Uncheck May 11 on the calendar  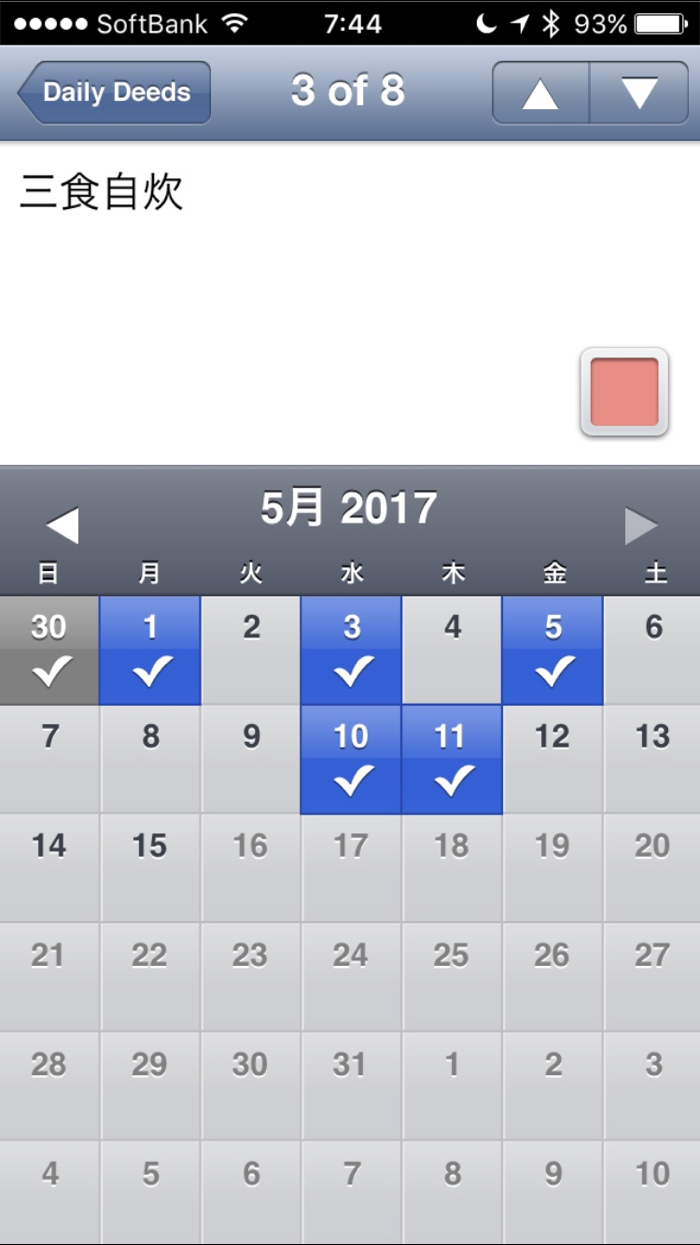click(452, 760)
